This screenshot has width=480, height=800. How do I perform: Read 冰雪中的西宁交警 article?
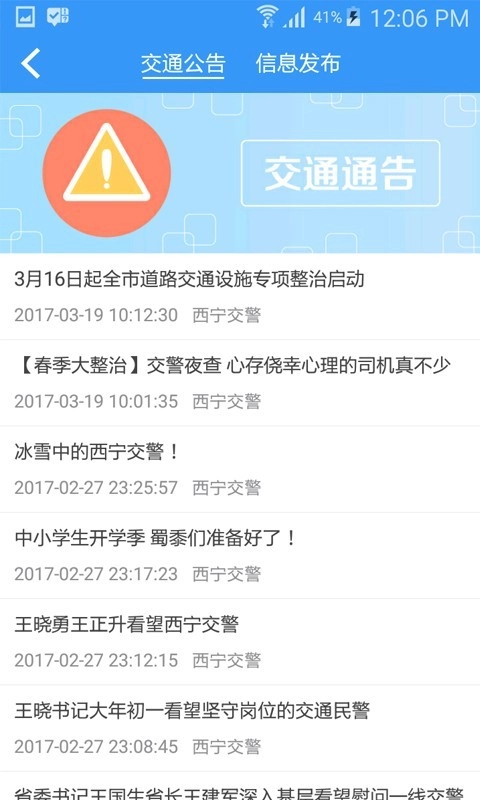(x=240, y=469)
